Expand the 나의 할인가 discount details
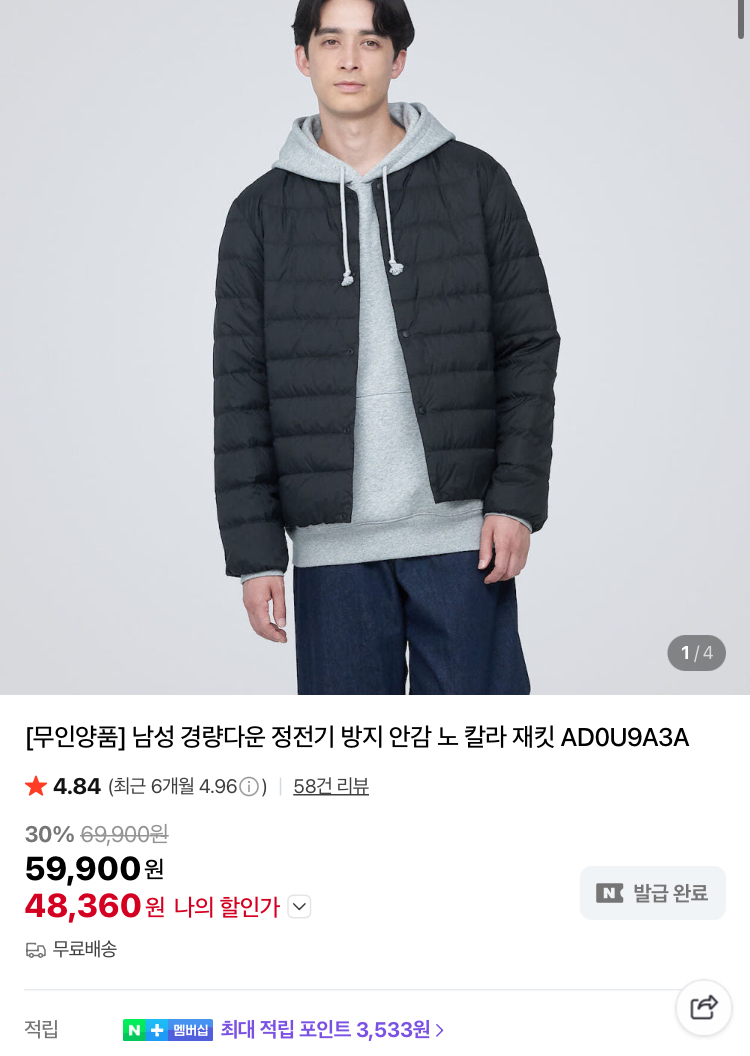The width and height of the screenshot is (750, 1056). coord(299,907)
